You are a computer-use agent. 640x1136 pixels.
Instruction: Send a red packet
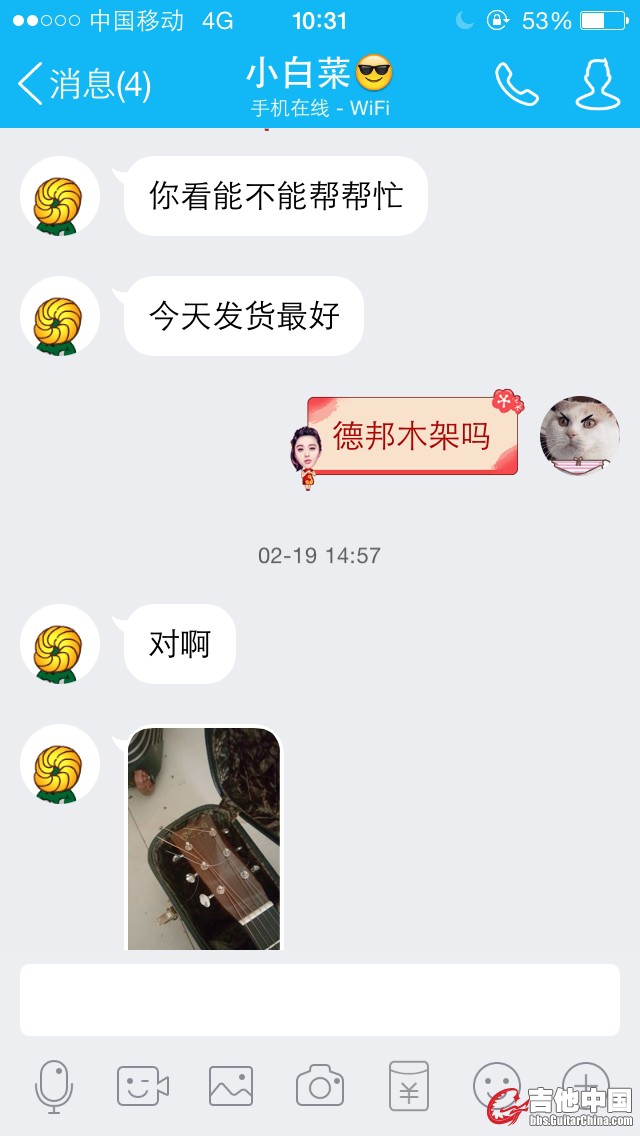pos(409,1086)
